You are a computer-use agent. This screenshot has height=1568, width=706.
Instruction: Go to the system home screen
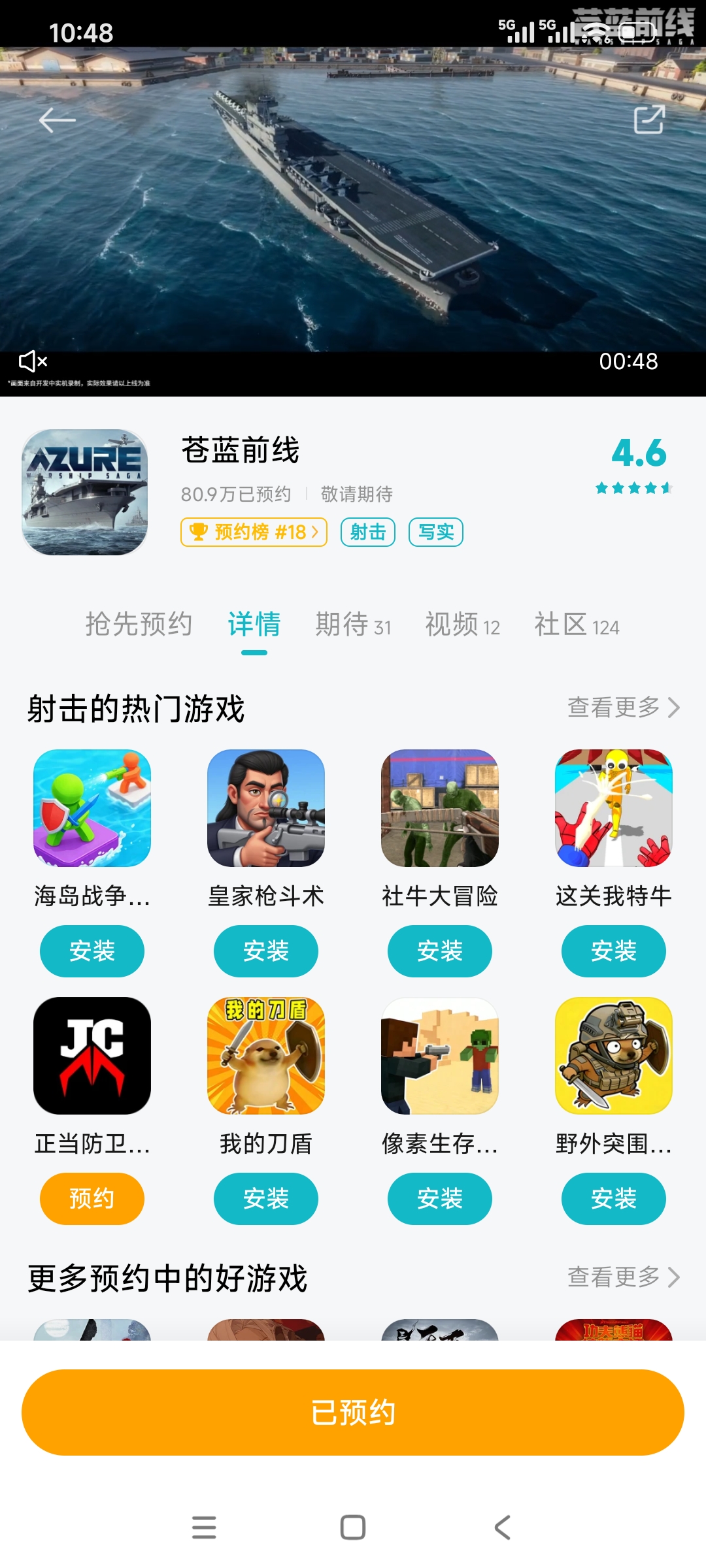pos(353,1527)
